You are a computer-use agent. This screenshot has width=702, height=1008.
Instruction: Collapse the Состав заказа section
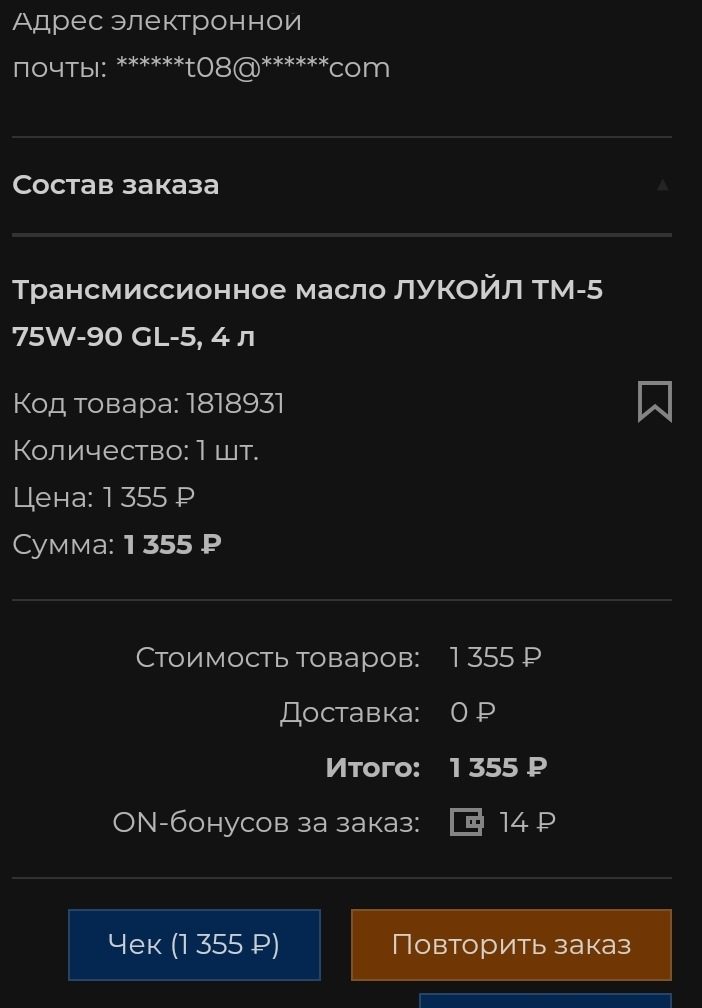pyautogui.click(x=661, y=185)
